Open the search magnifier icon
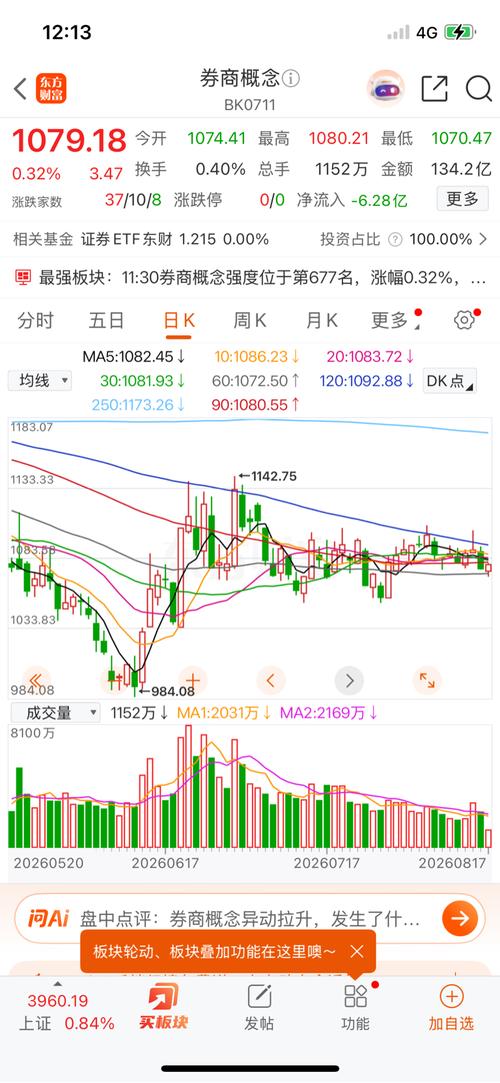 coord(478,88)
